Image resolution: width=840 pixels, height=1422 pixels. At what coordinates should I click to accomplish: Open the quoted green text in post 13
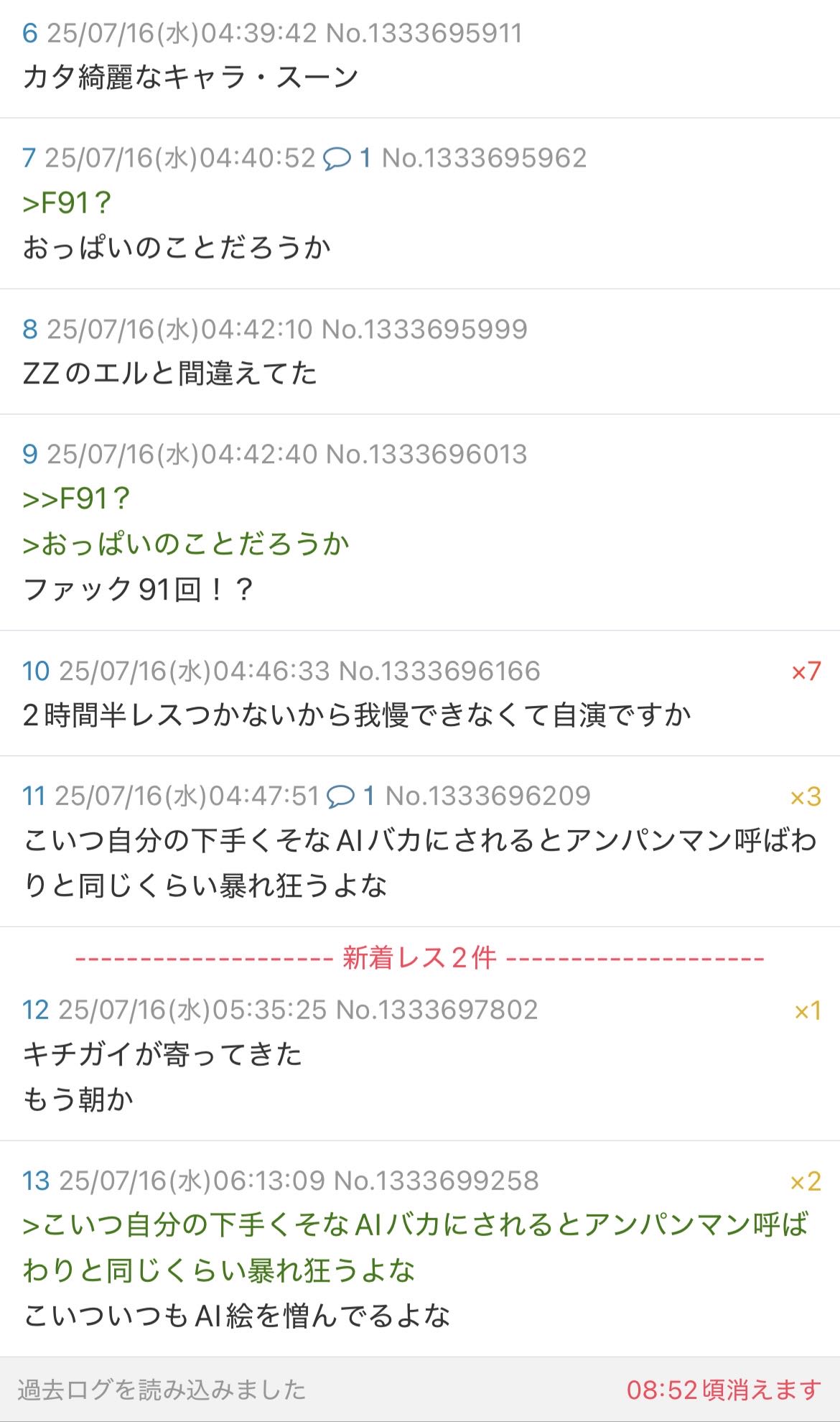416,1248
